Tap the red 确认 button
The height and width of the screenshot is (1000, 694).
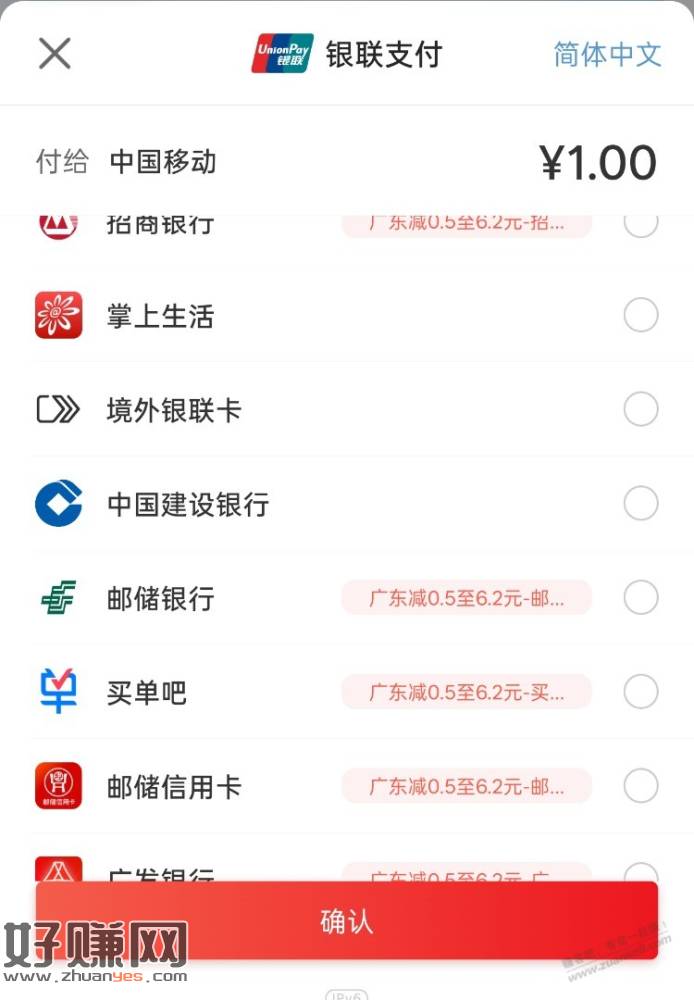coord(346,921)
